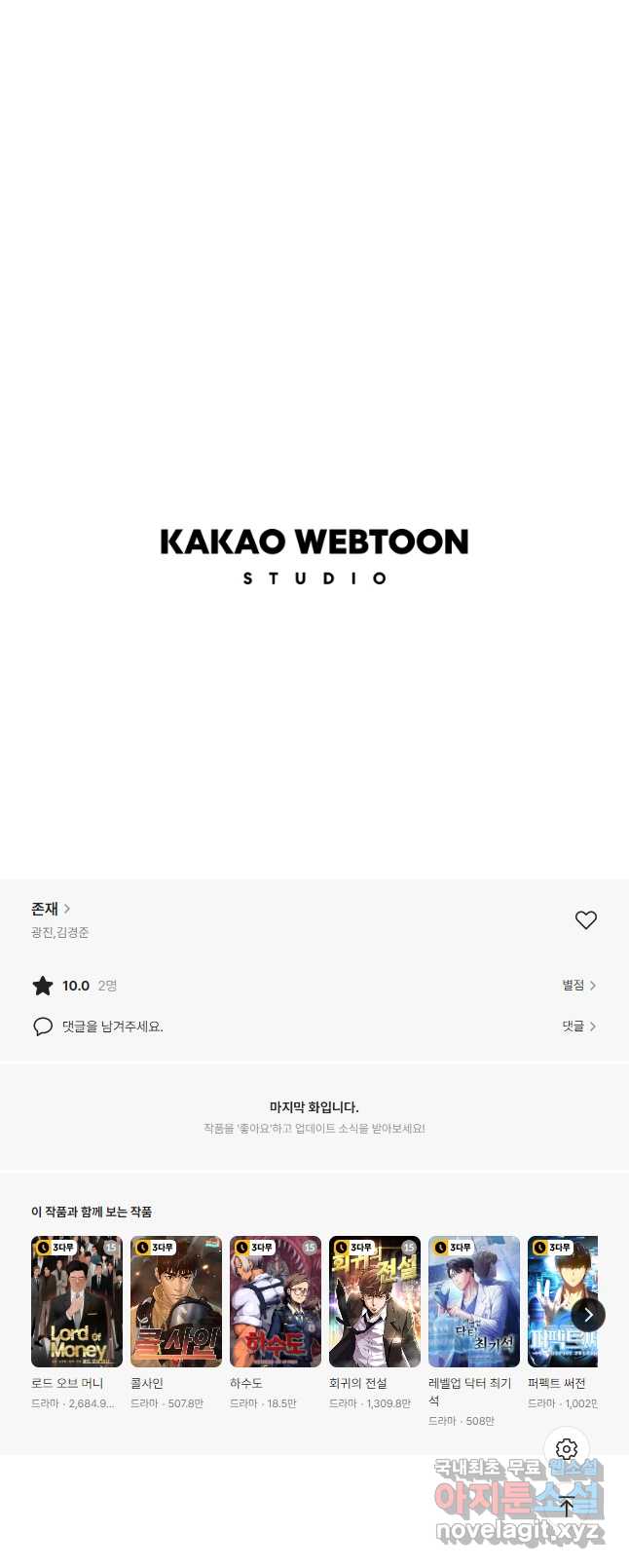Jump back to top with the arrow button

click(567, 1507)
